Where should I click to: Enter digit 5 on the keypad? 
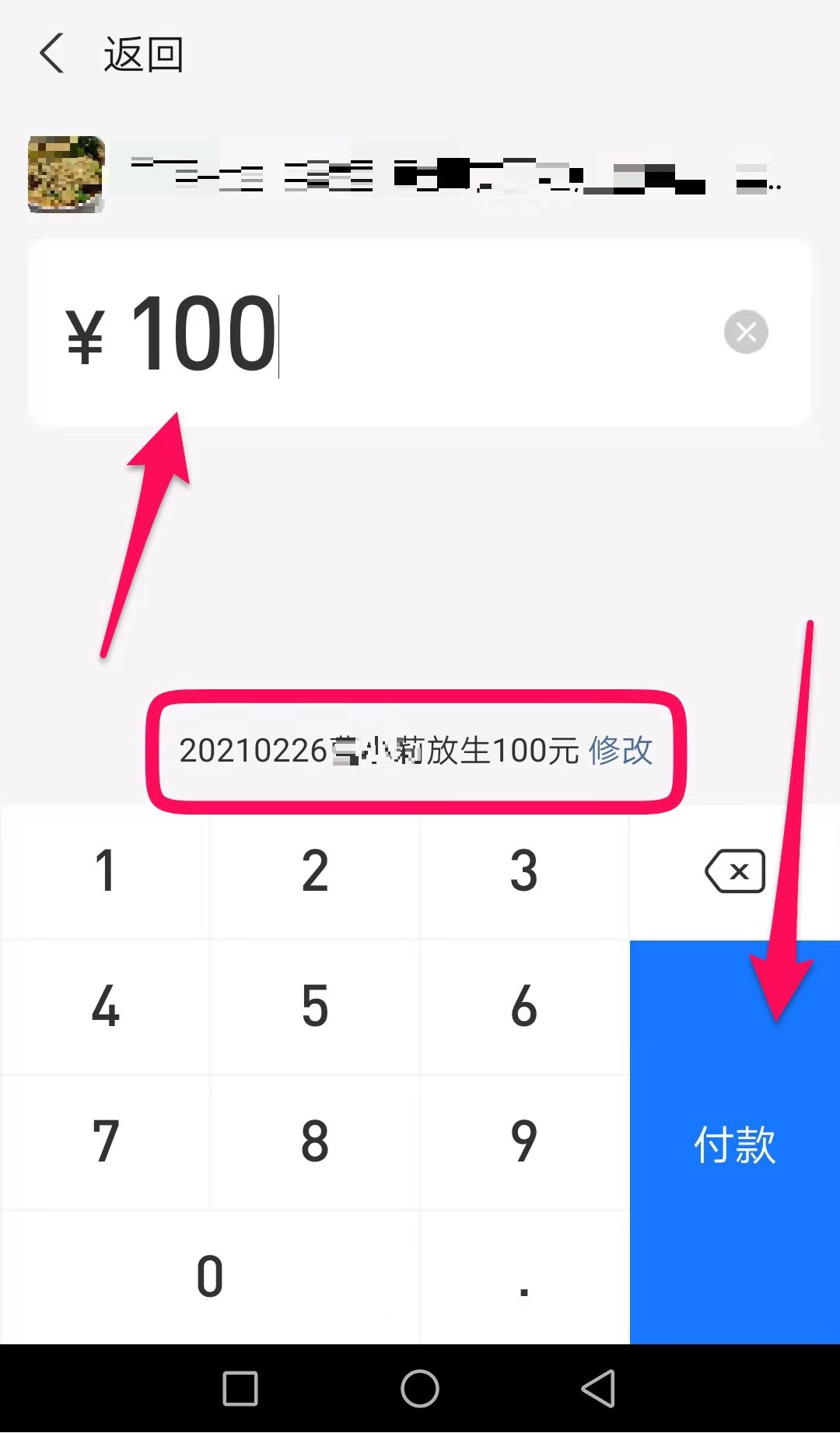click(x=315, y=1007)
